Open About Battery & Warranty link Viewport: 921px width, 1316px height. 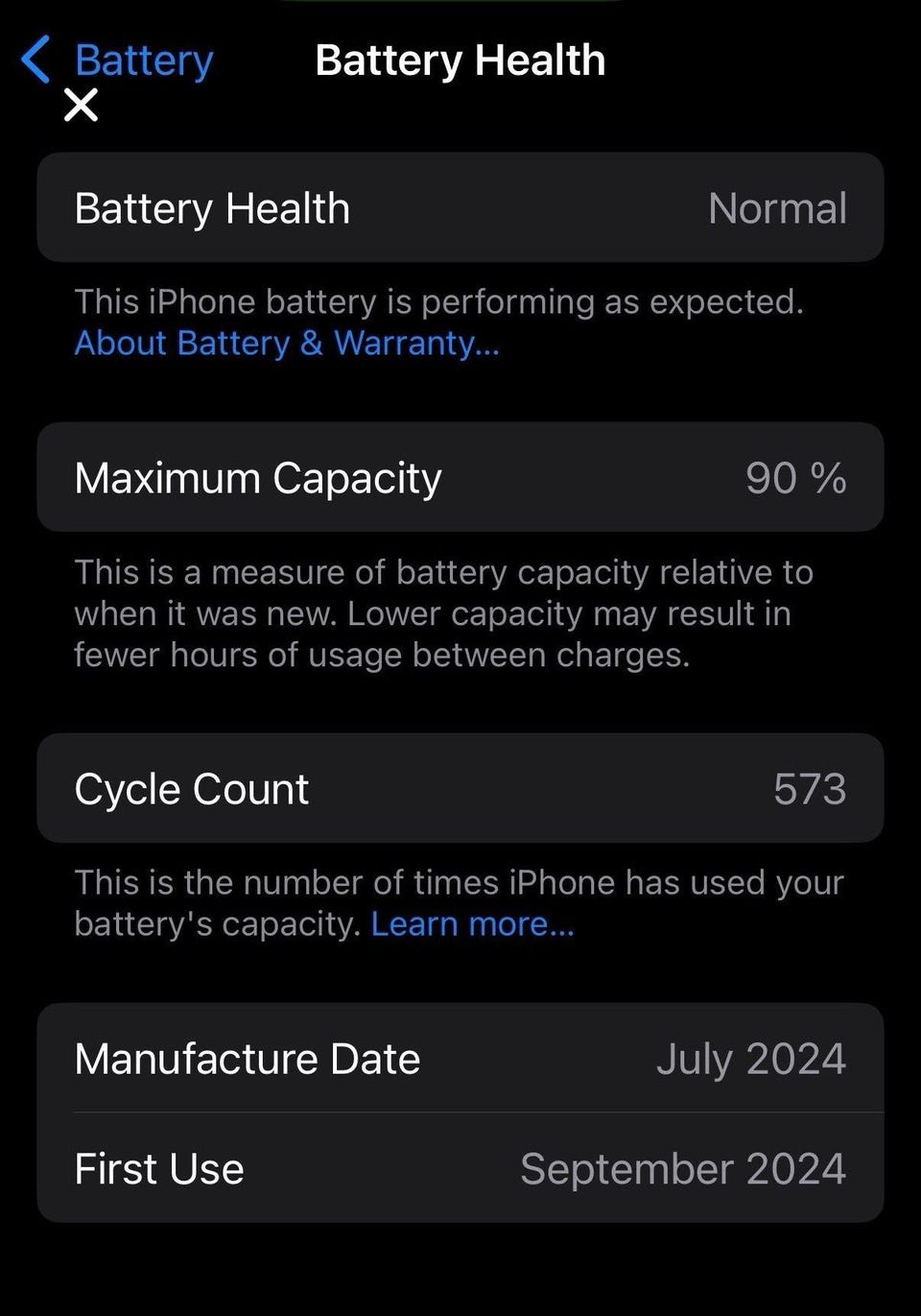point(286,343)
